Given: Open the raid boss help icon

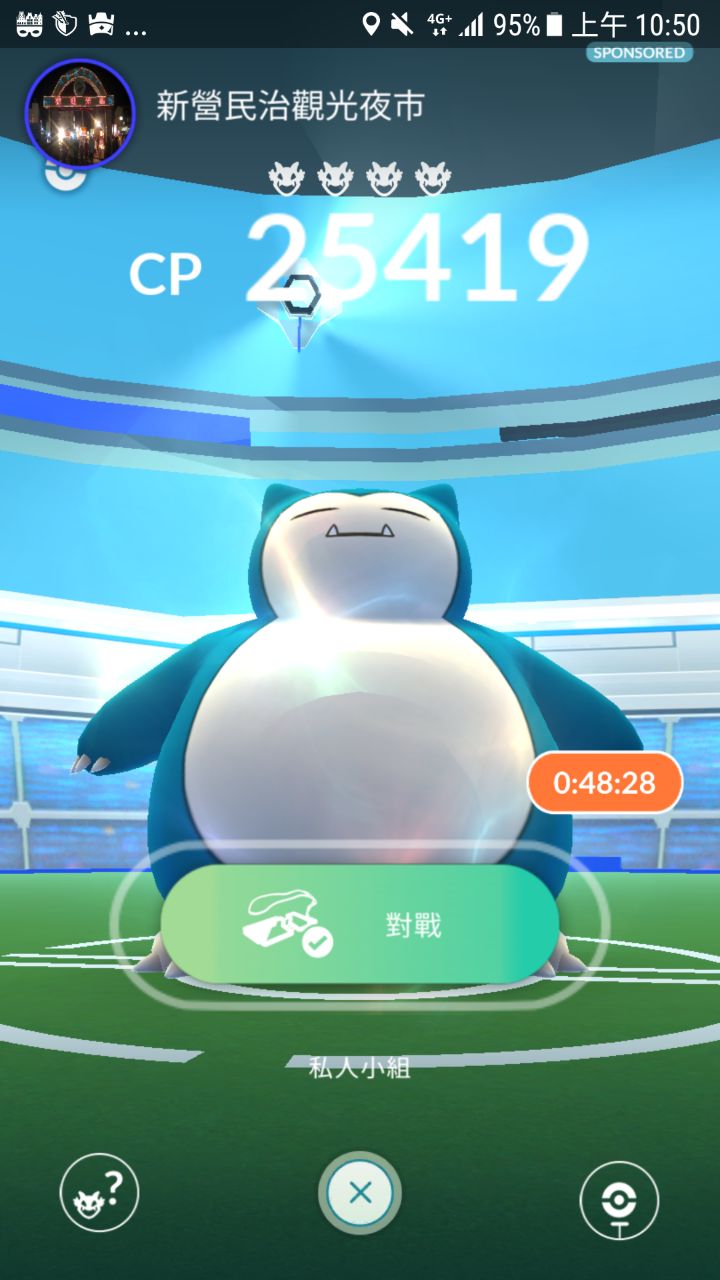Looking at the screenshot, I should (x=99, y=1192).
